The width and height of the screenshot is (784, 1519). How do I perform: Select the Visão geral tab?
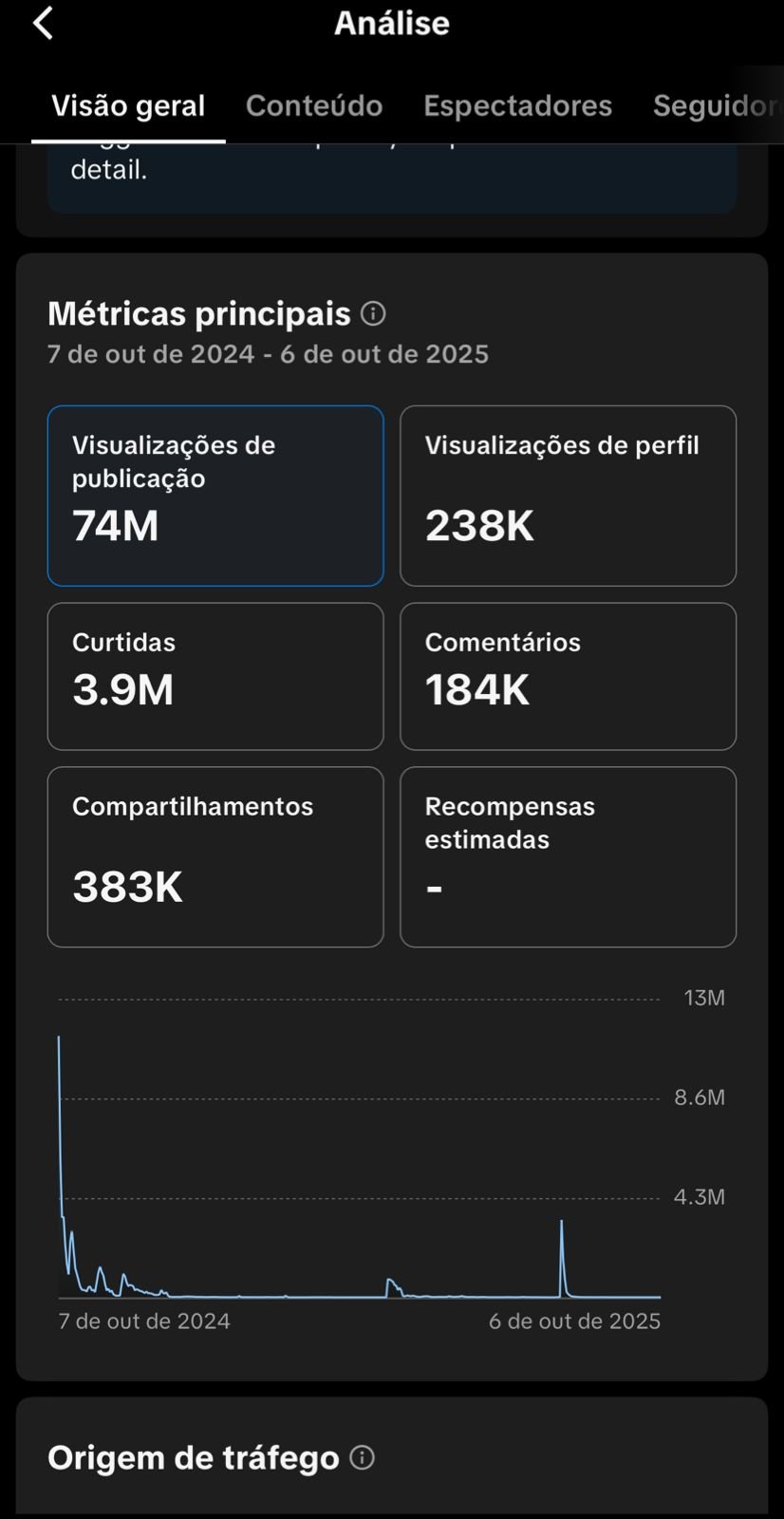(x=128, y=105)
